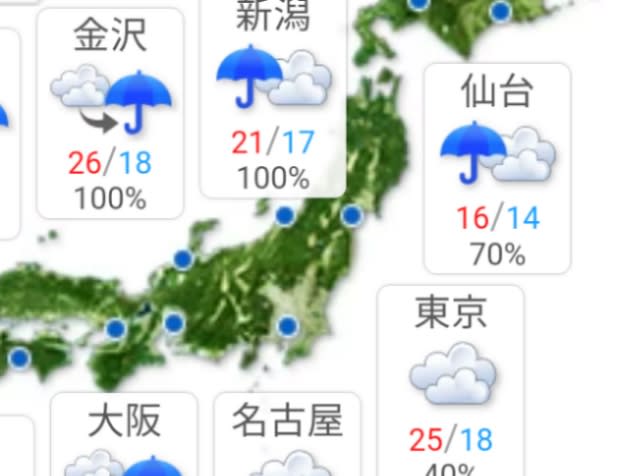
Task: Open the 大阪 forecast card
Action: [x=122, y=435]
